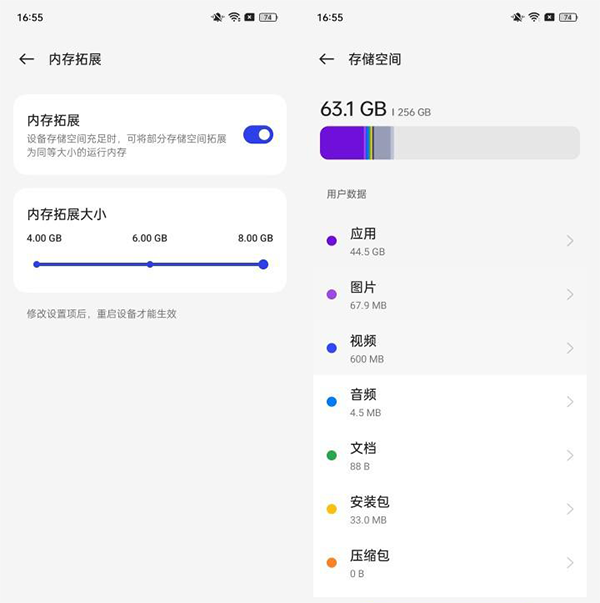
Task: Go back from the 内存拓展 page
Action: pyautogui.click(x=27, y=59)
